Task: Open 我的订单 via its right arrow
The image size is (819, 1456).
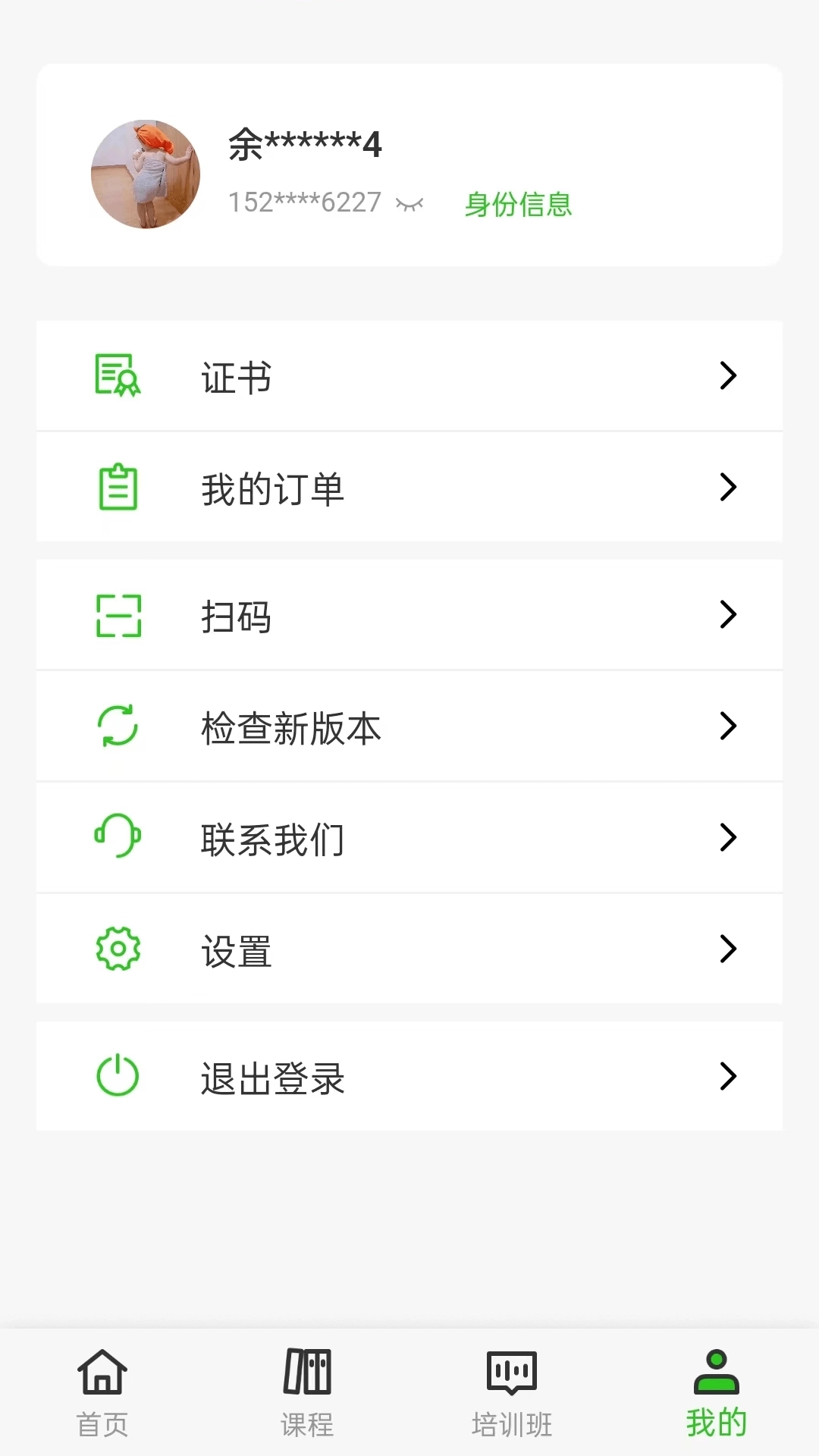Action: pos(728,488)
